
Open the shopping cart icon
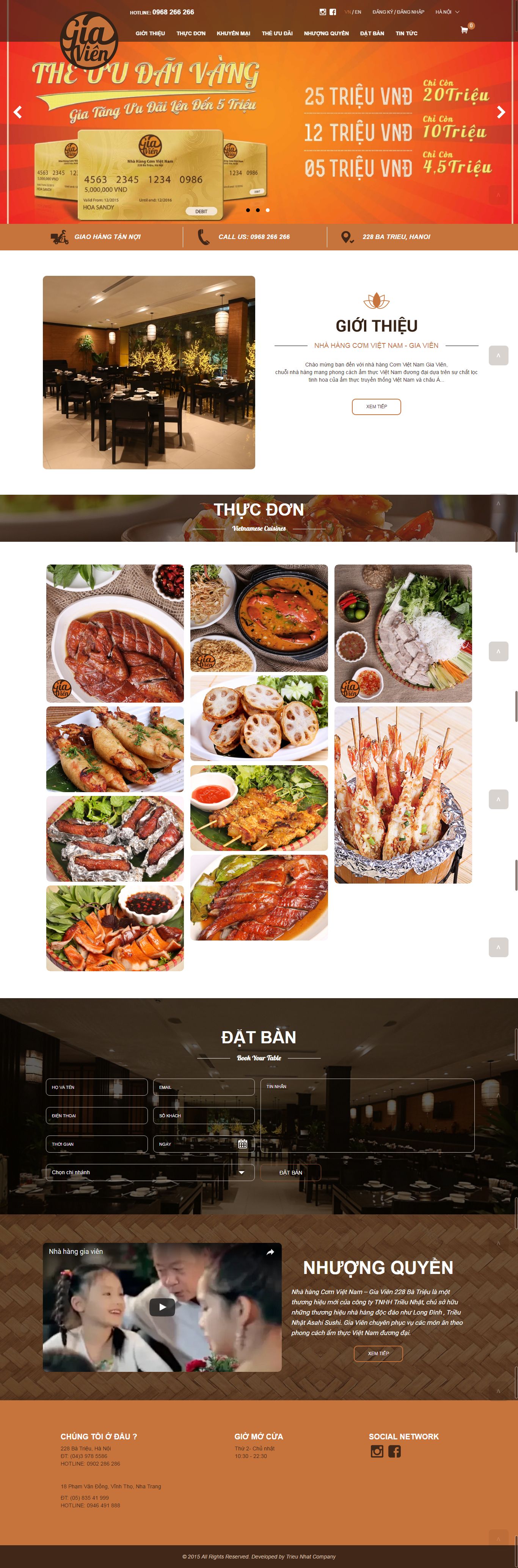[465, 30]
